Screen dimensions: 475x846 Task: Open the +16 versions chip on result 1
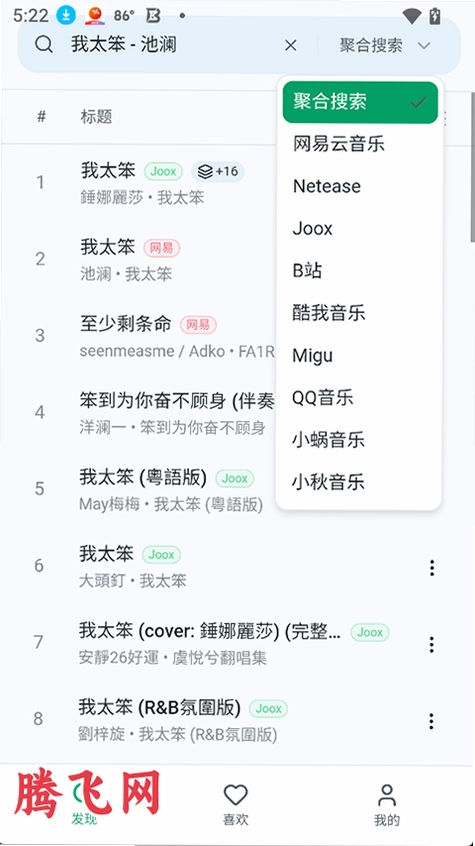tap(218, 172)
